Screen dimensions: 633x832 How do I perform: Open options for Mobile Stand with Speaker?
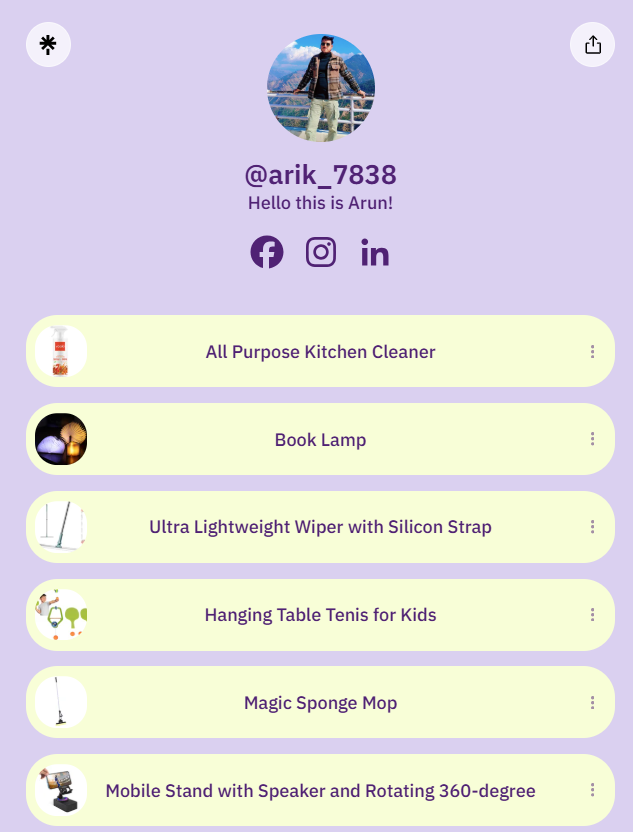(x=593, y=790)
